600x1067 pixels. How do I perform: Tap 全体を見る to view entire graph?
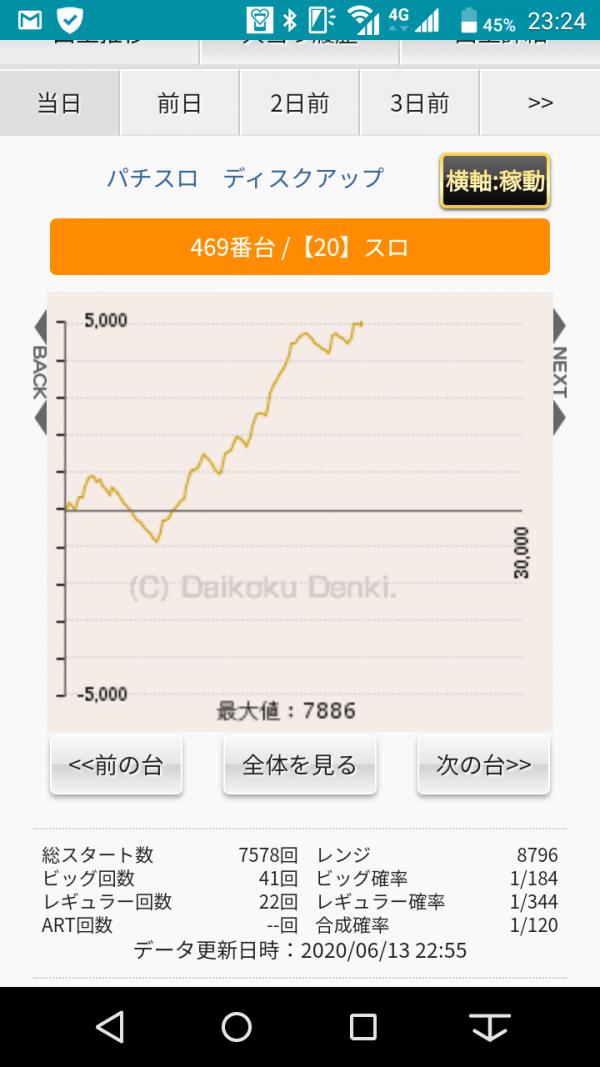(300, 765)
